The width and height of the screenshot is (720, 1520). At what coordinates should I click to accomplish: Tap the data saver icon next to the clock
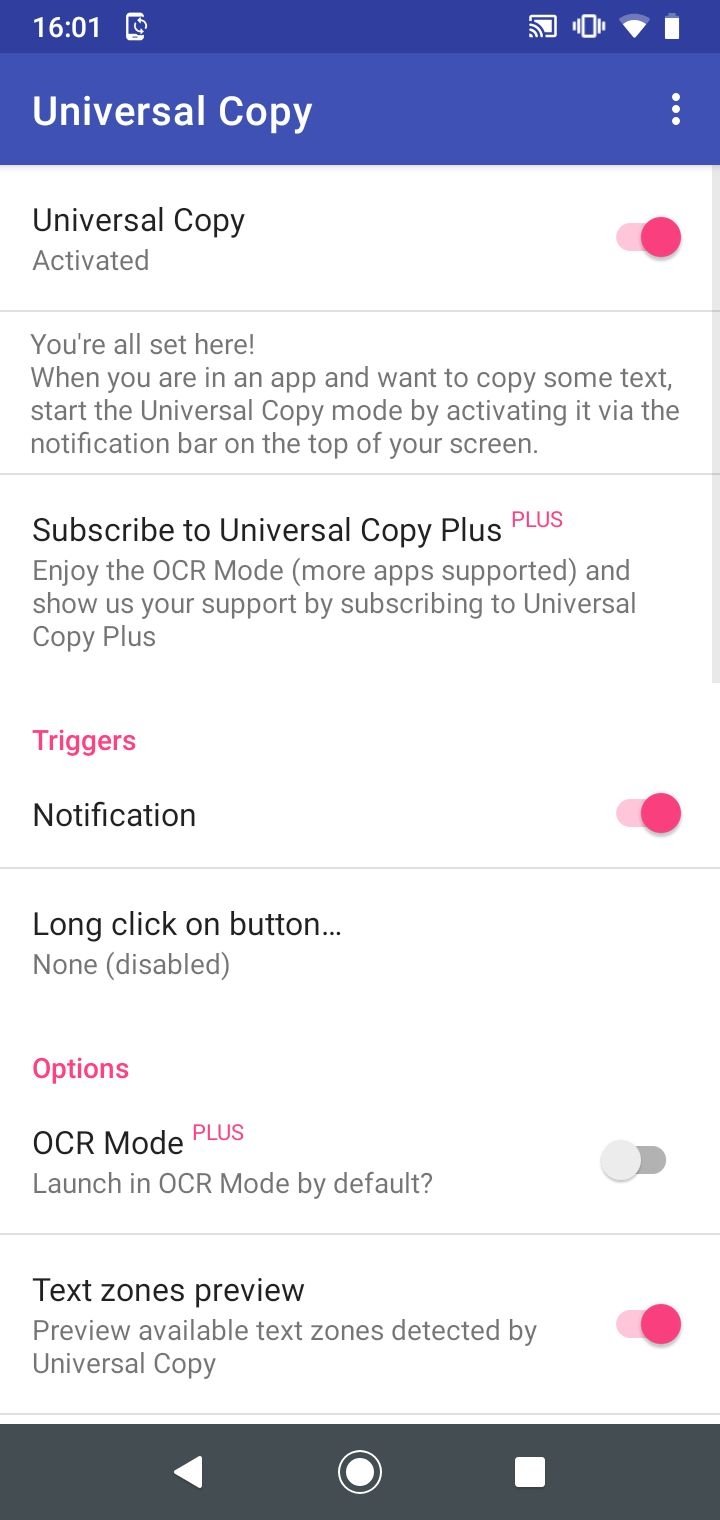(x=134, y=27)
